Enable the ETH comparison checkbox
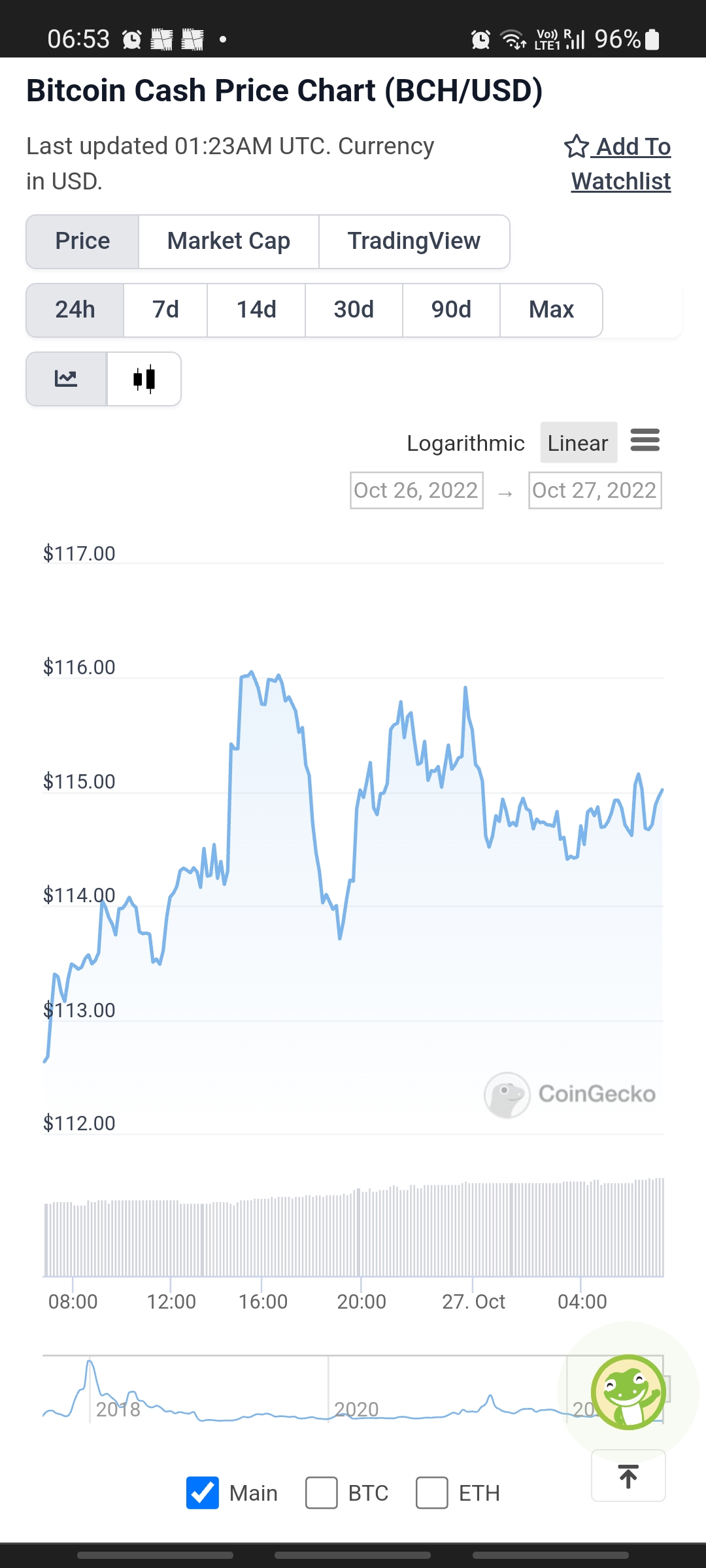The width and height of the screenshot is (706, 1568). point(432,1493)
